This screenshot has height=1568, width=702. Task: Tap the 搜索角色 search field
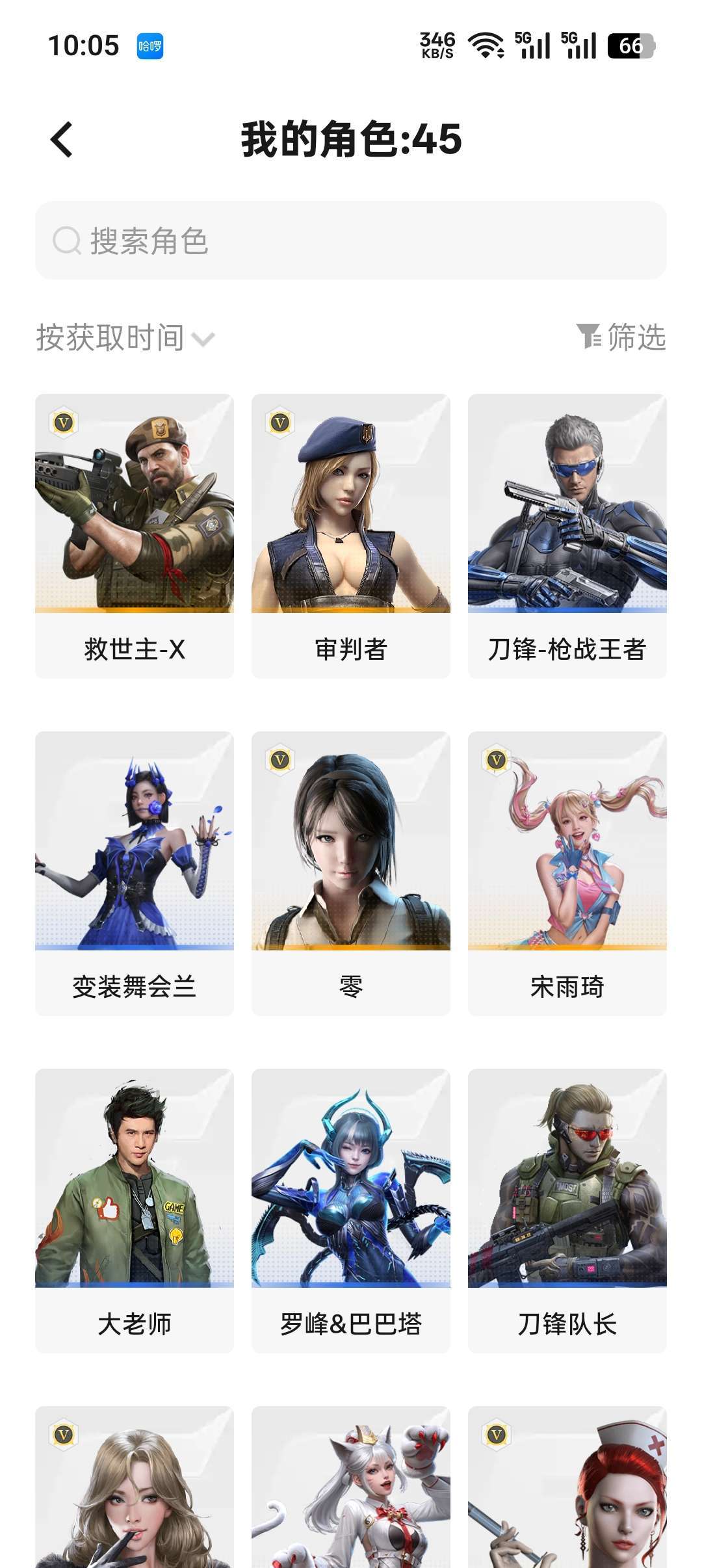351,241
